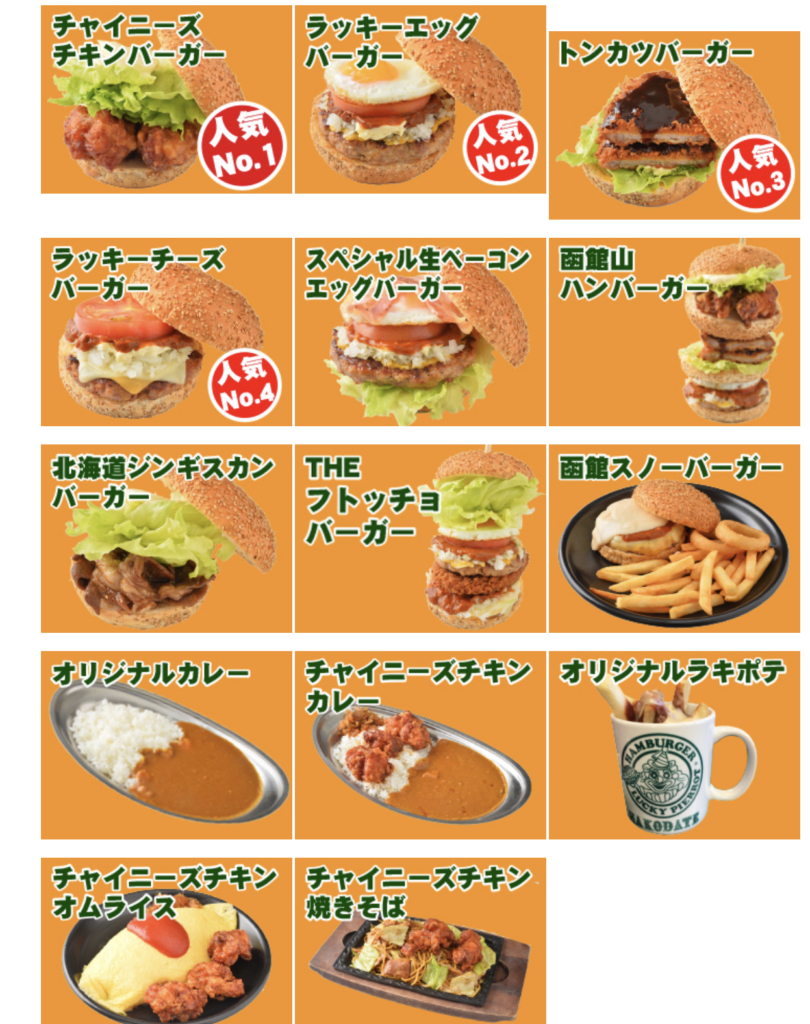The width and height of the screenshot is (810, 1024).
Task: Open the 北海道ジンギスカンバーガー tile
Action: coord(166,539)
